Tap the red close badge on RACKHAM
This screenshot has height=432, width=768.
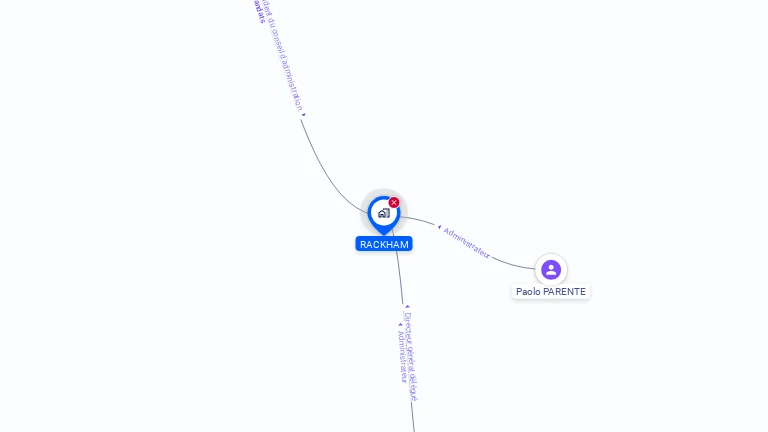click(394, 203)
